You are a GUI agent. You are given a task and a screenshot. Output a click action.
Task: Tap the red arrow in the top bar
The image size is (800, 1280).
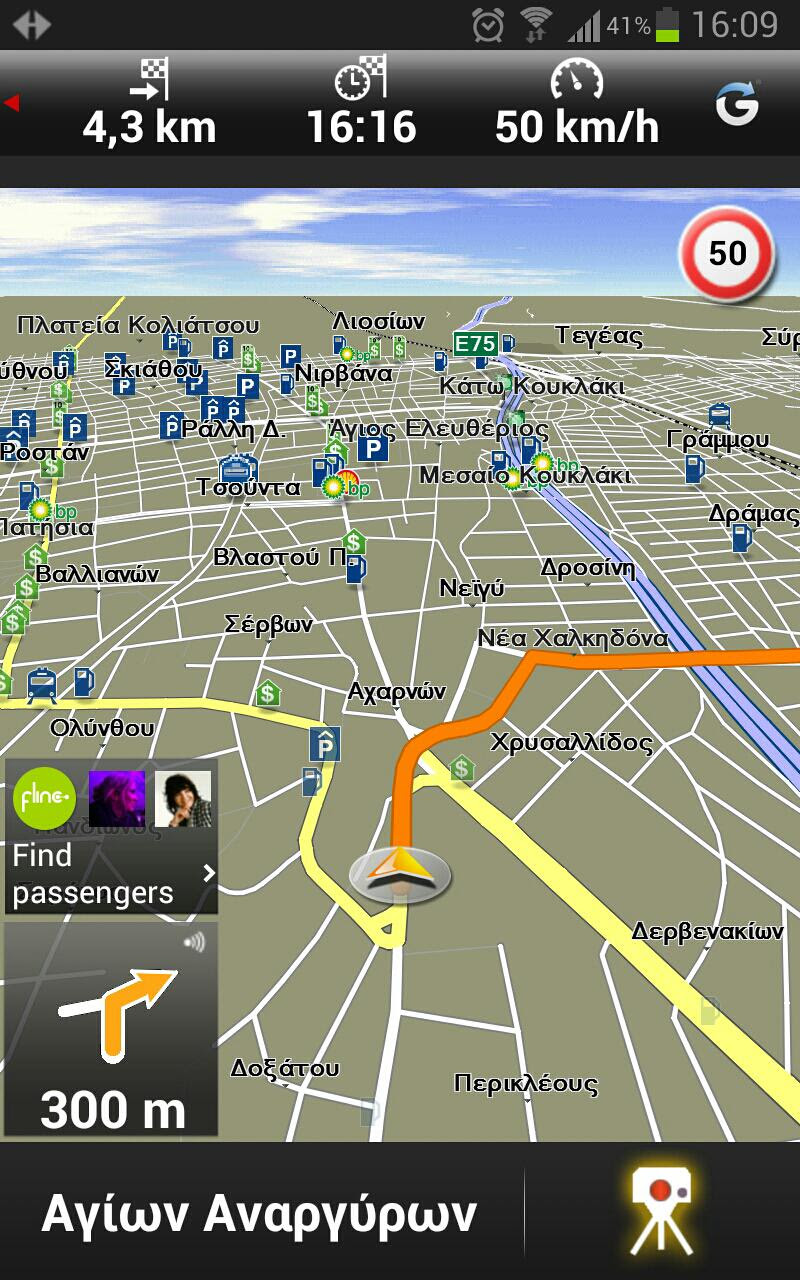click(x=12, y=104)
